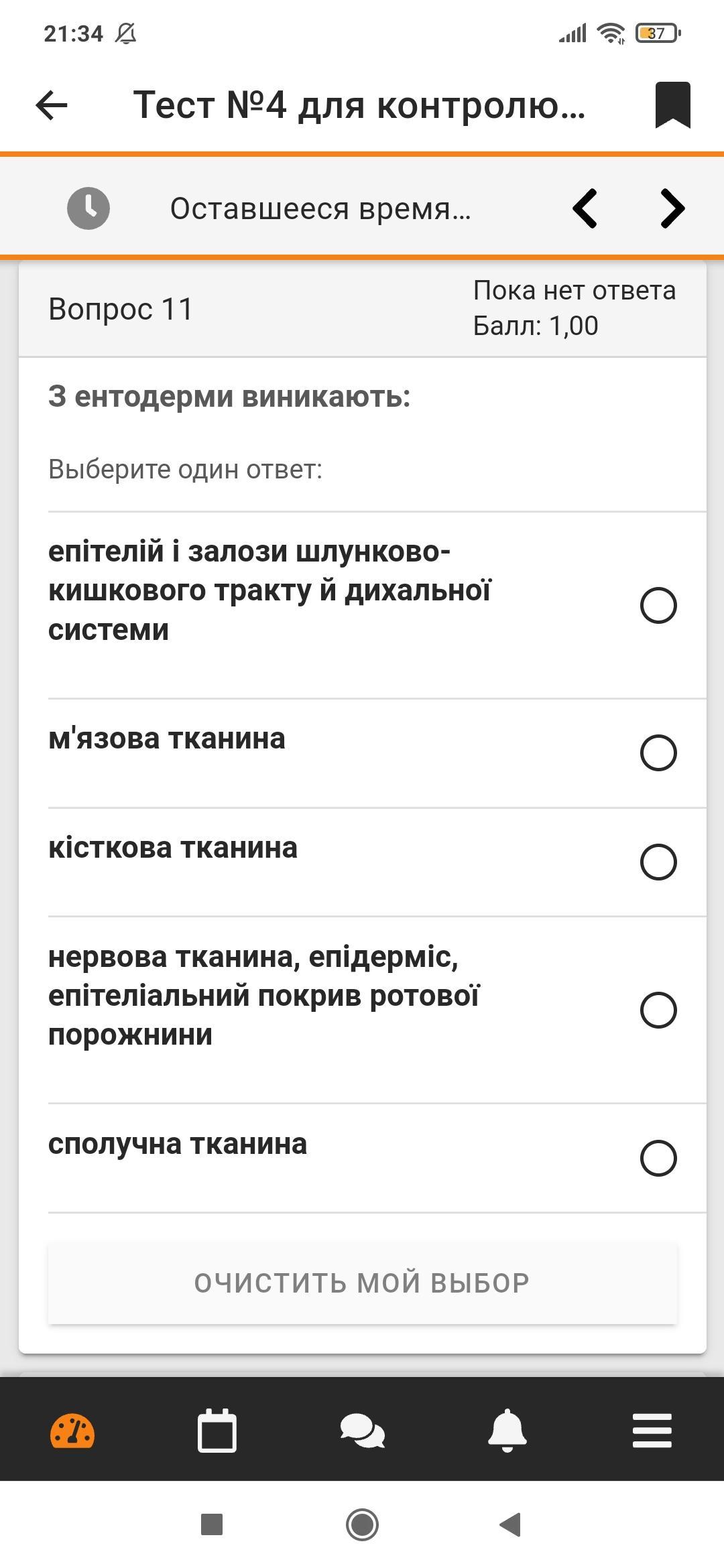The height and width of the screenshot is (1568, 724).
Task: Open the hamburger menu tab
Action: point(652,1431)
